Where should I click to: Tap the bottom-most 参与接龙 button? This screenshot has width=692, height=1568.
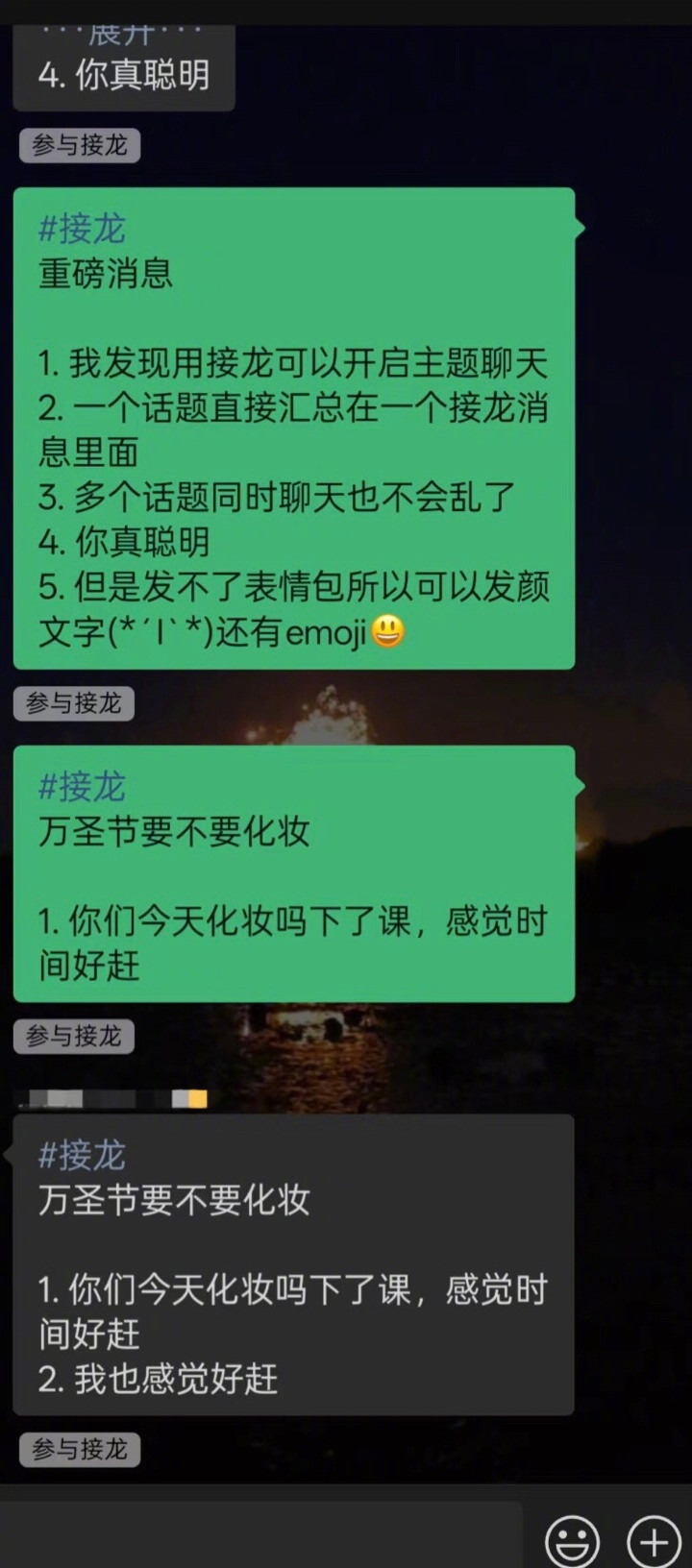79,1449
